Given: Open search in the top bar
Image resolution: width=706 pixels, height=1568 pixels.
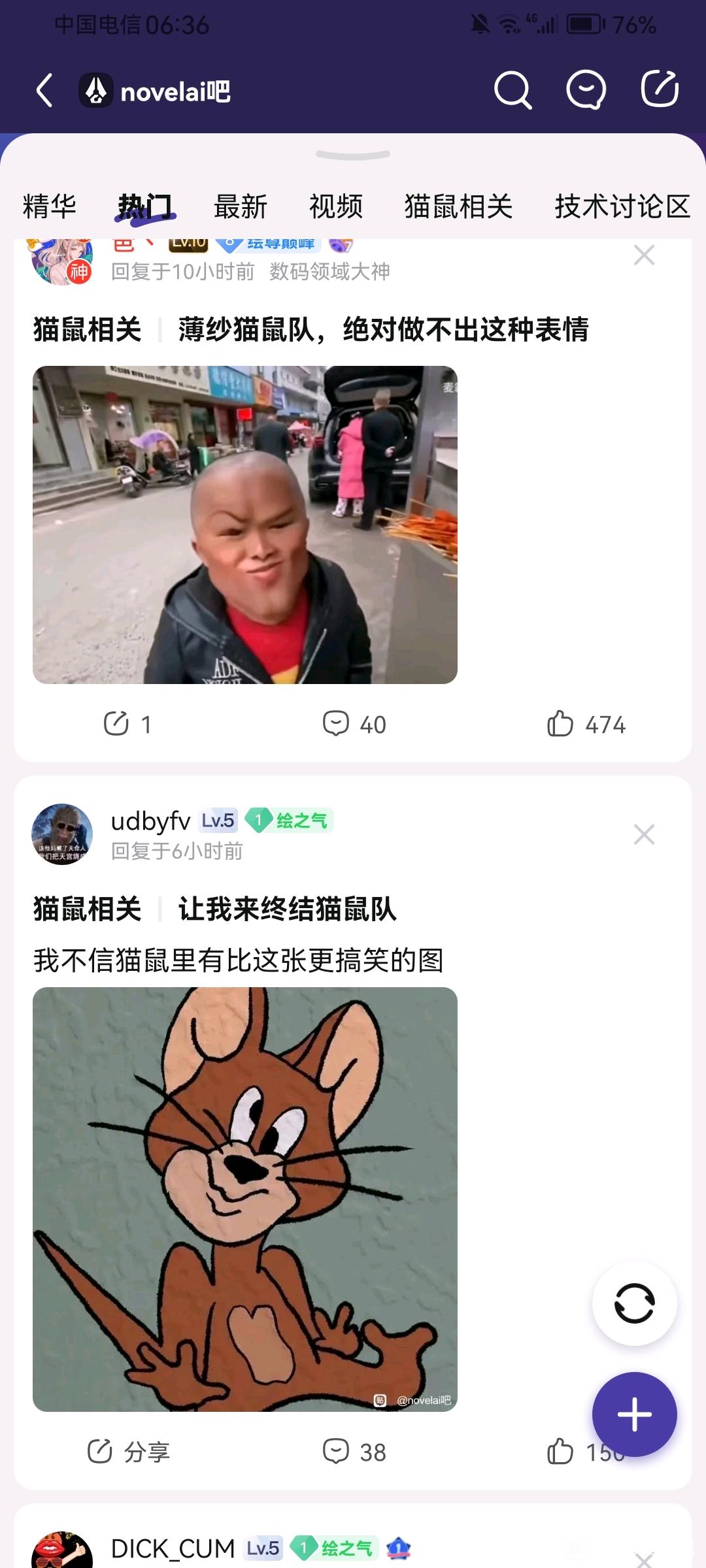Looking at the screenshot, I should (x=513, y=90).
